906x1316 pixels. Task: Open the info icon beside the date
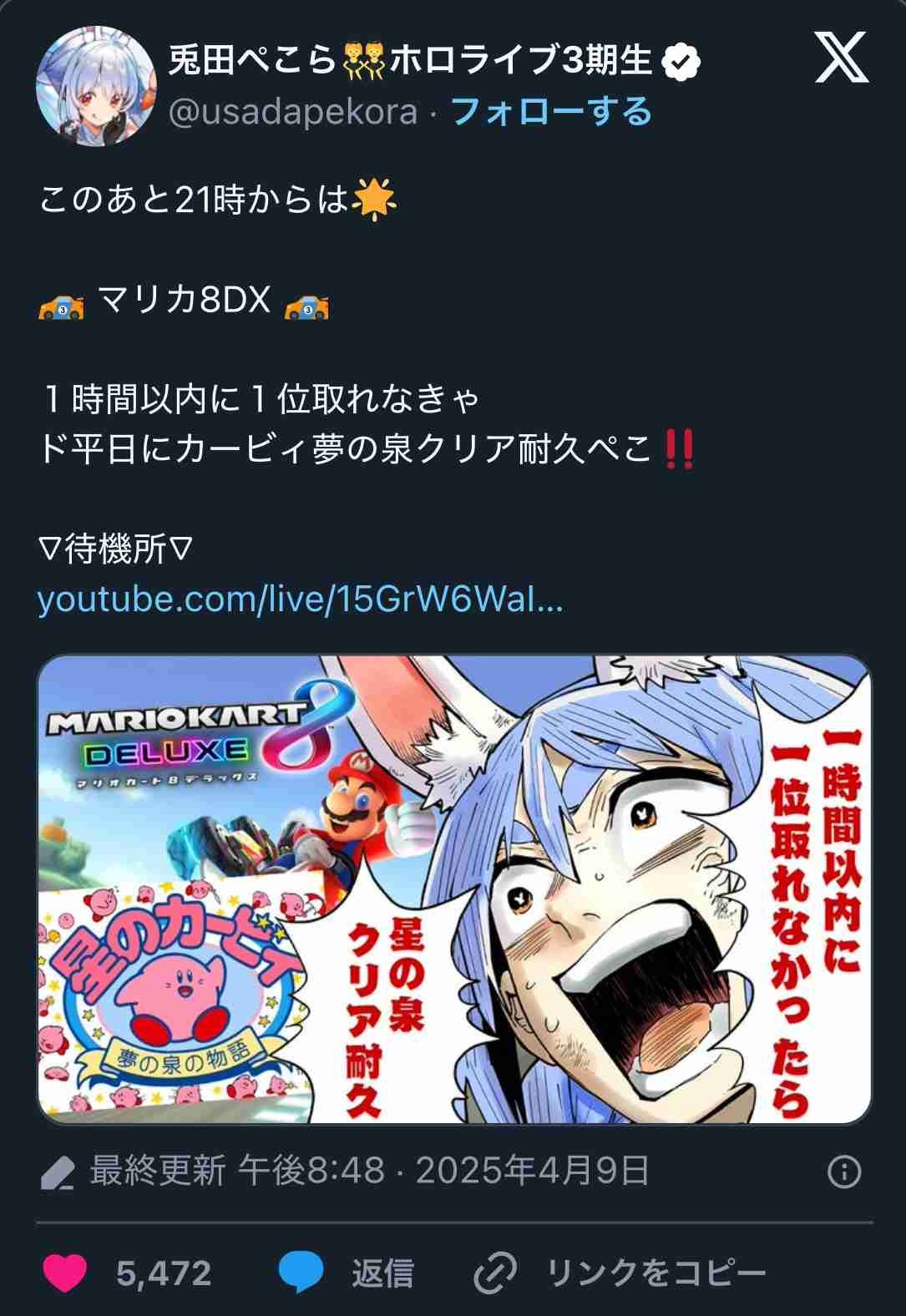tap(843, 1172)
